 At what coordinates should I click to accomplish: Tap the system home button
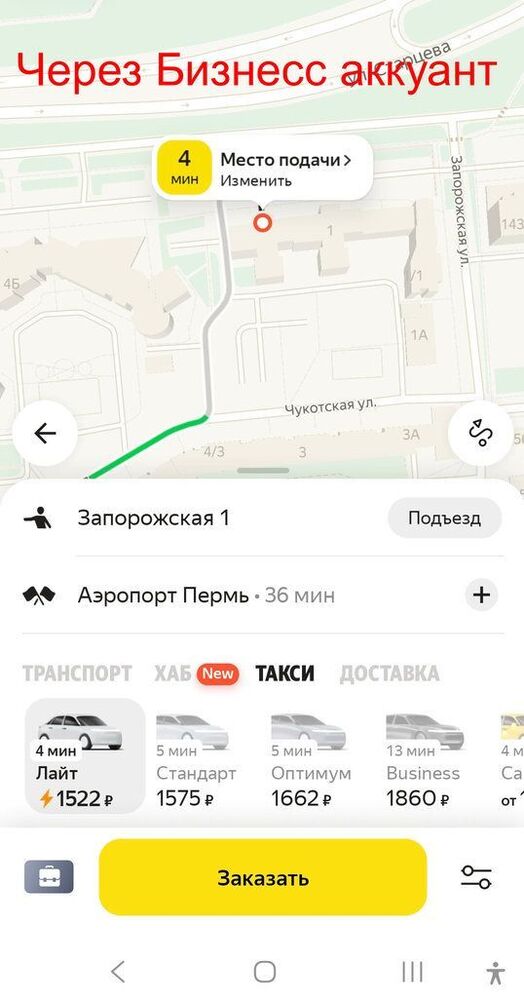tap(265, 972)
